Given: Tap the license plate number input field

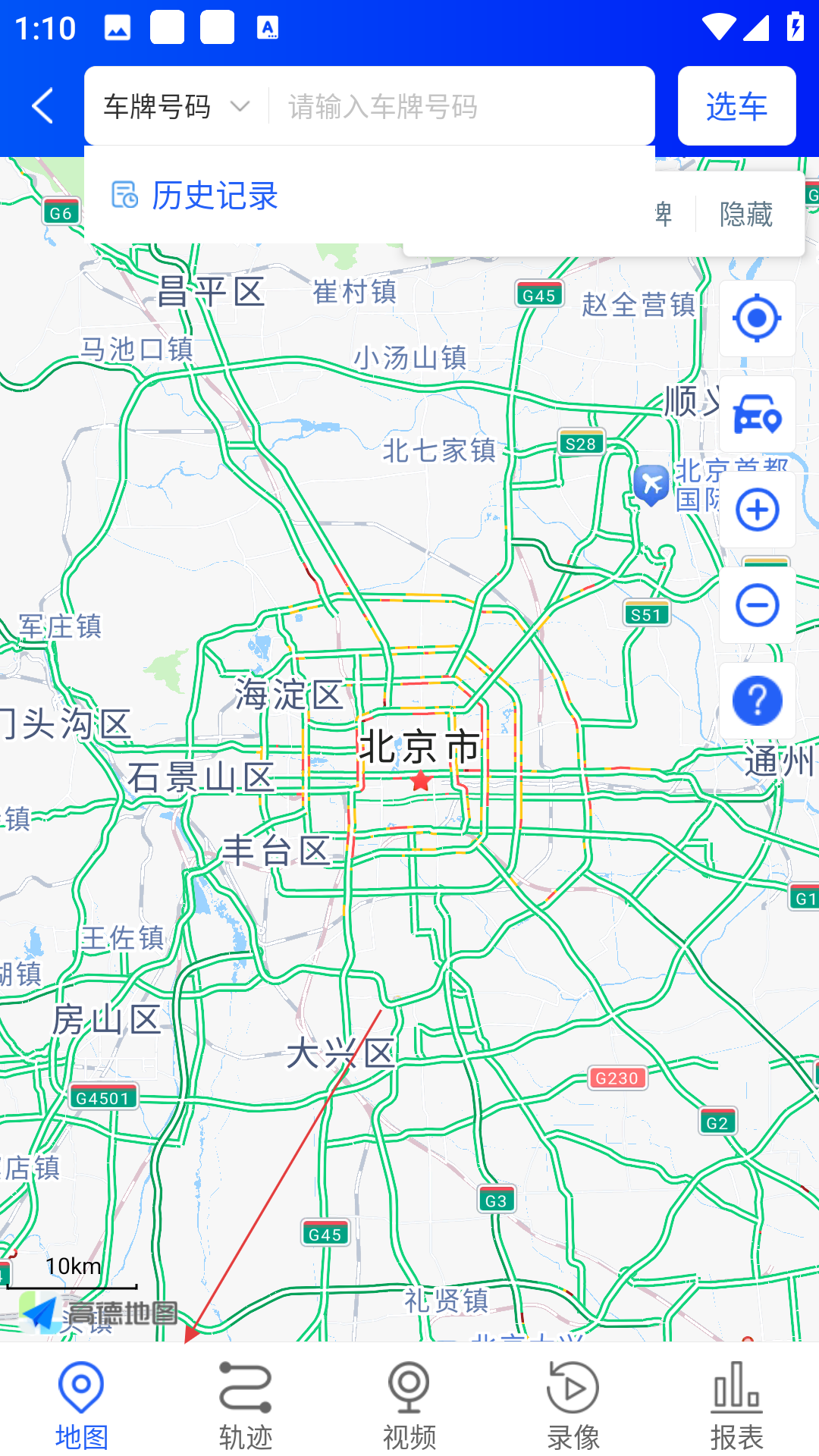Looking at the screenshot, I should [461, 106].
